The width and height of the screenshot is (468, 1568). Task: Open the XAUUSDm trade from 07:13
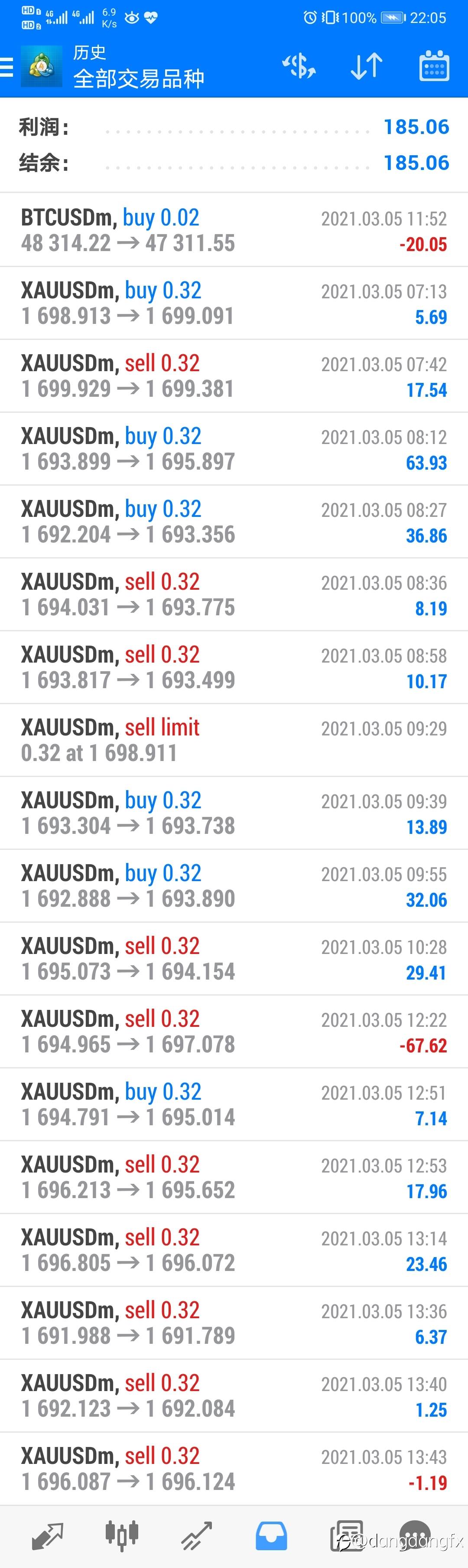coord(234,303)
